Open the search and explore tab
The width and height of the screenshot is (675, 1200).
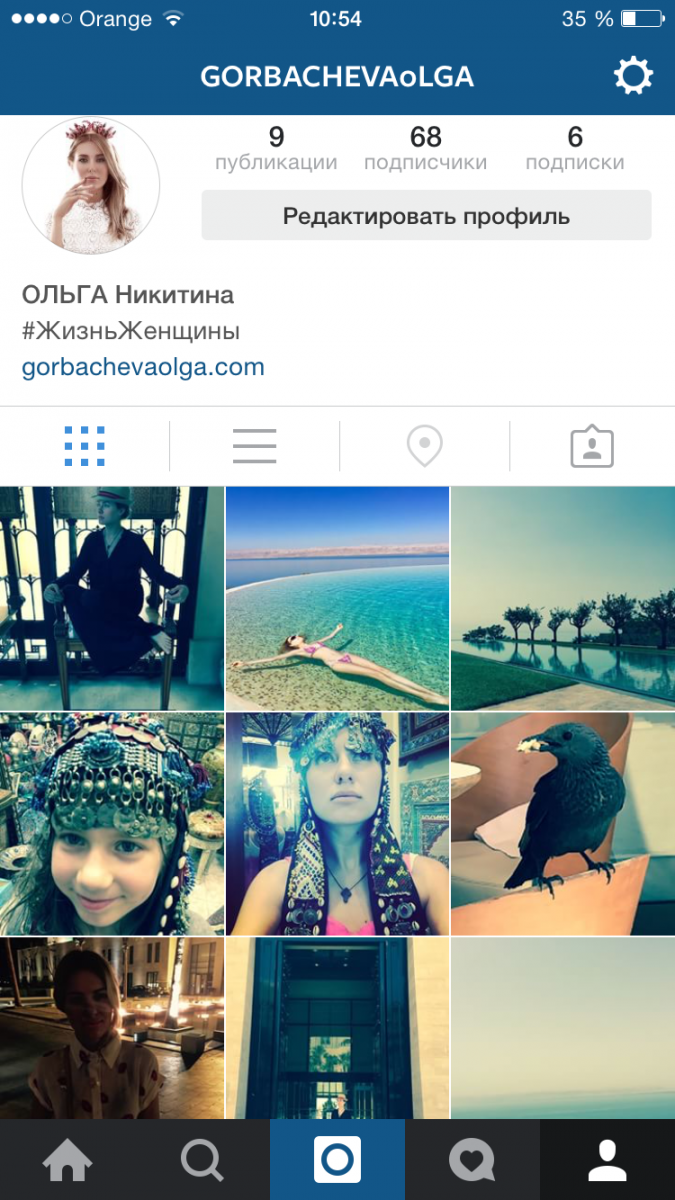click(202, 1160)
